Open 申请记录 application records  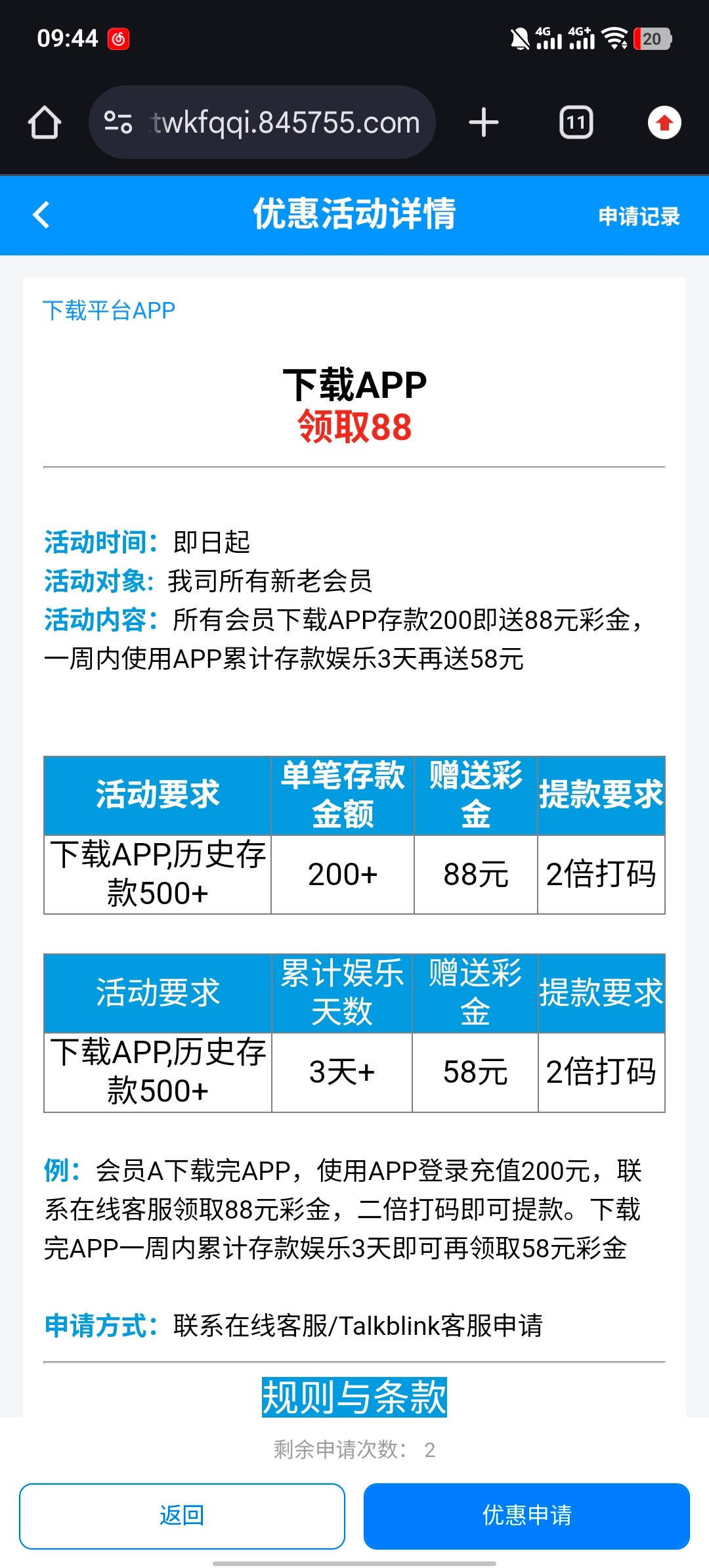638,216
